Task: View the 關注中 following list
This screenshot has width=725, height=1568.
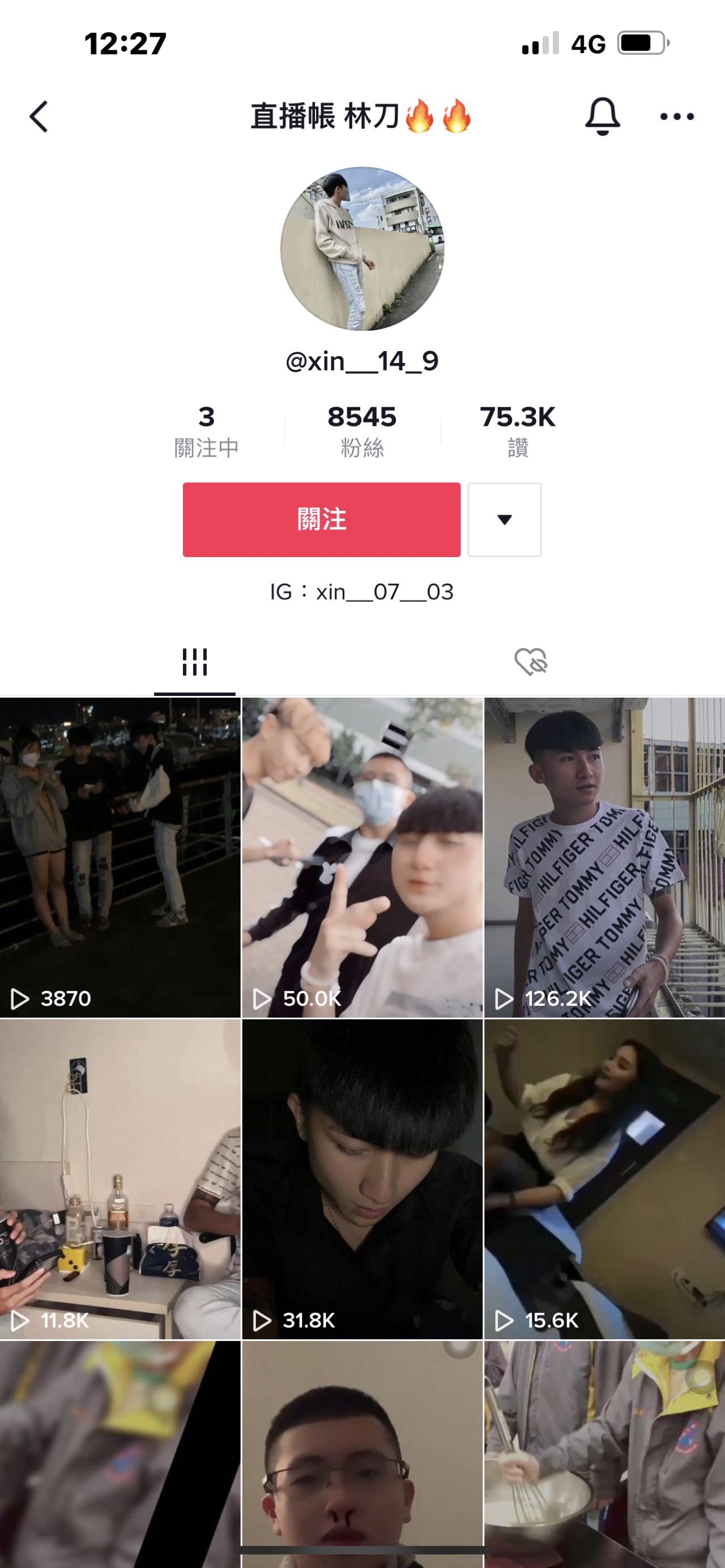Action: [x=206, y=431]
